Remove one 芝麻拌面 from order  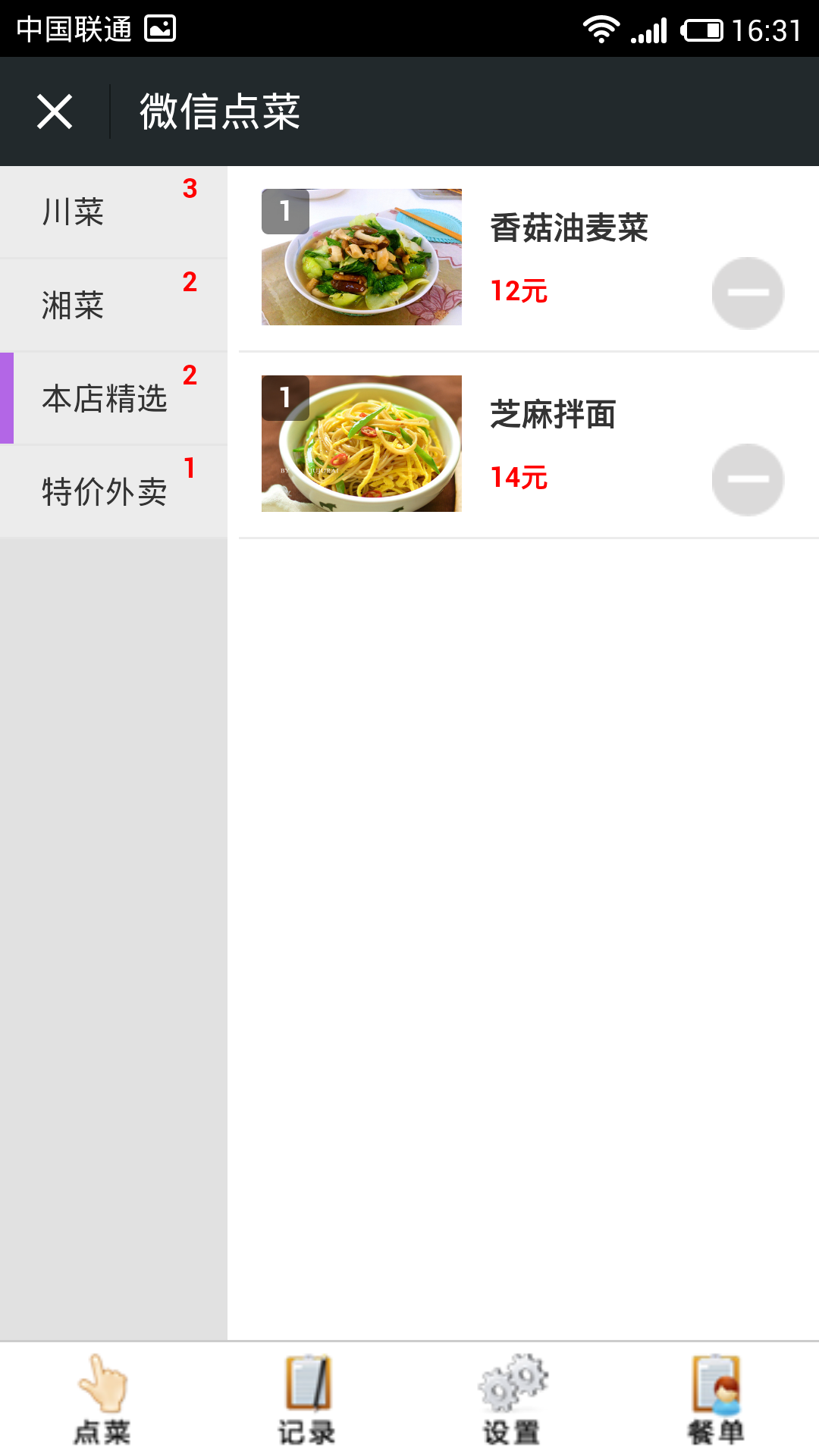click(x=748, y=479)
